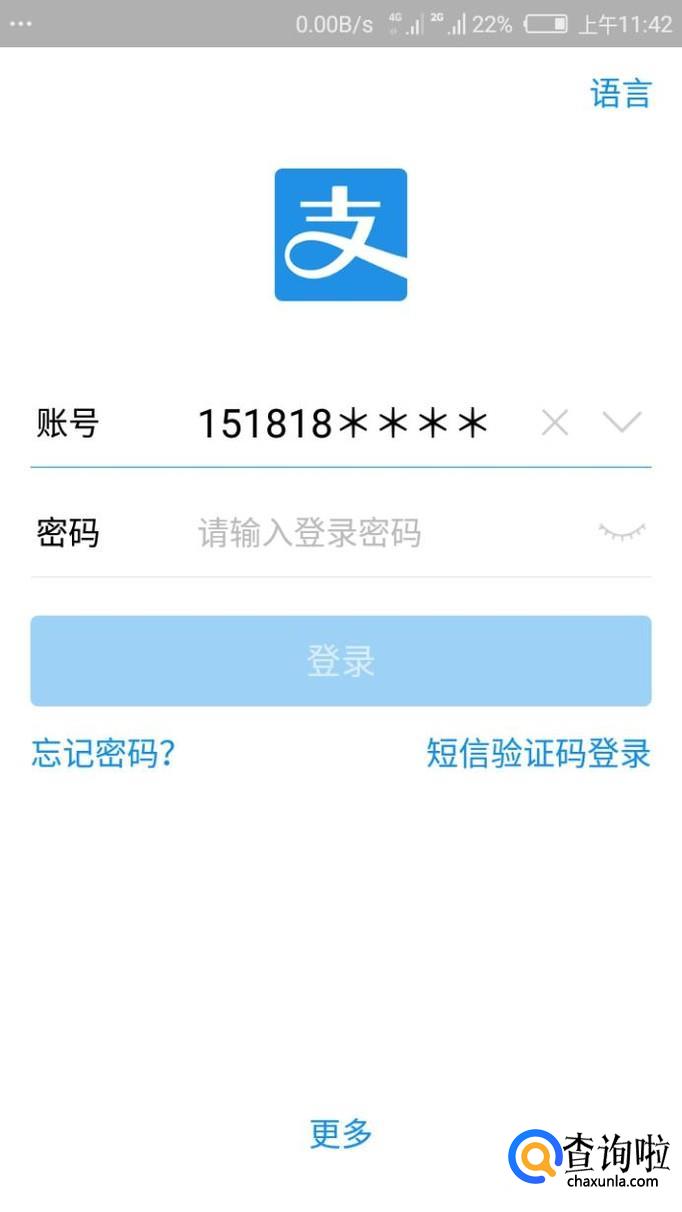This screenshot has height=1212, width=682.
Task: Focus the 请输入登录密码 password field
Action: 380,533
